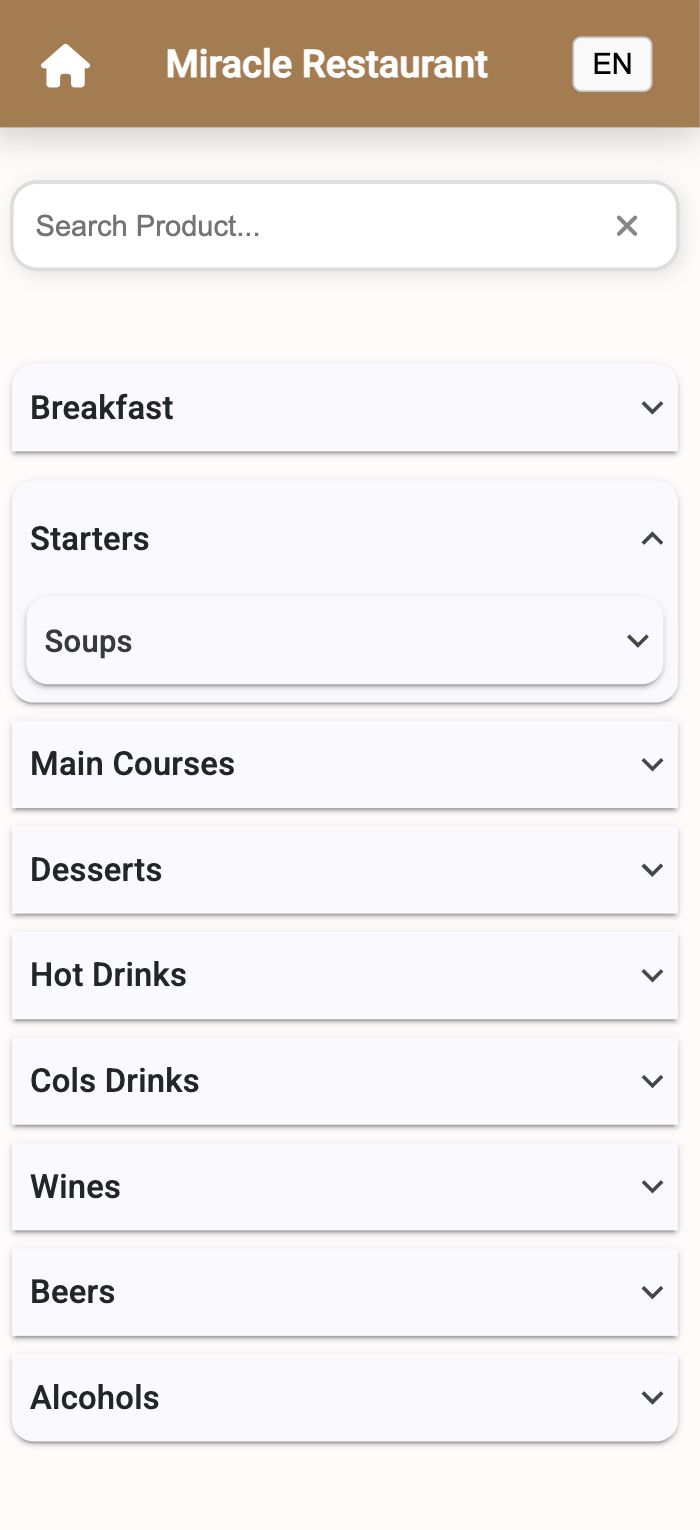Show the Hot Drinks items
This screenshot has height=1530, width=700.
344,975
